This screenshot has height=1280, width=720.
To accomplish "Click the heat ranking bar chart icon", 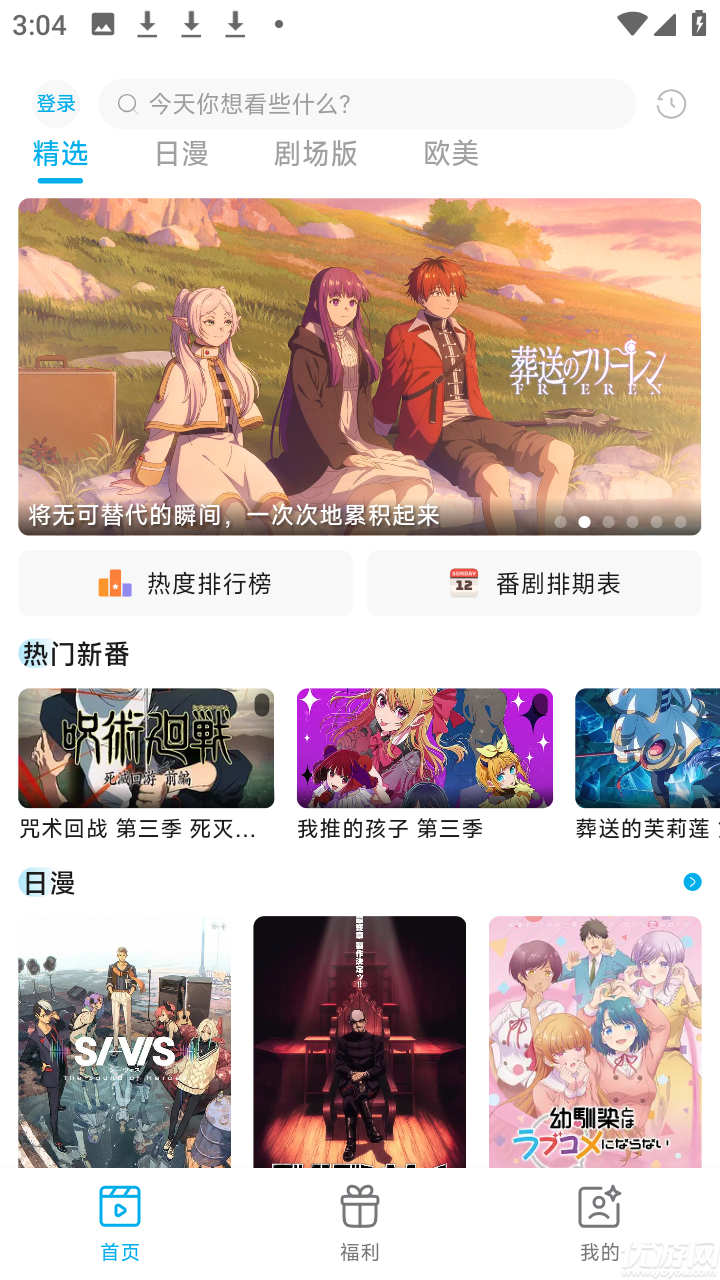I will pyautogui.click(x=113, y=583).
